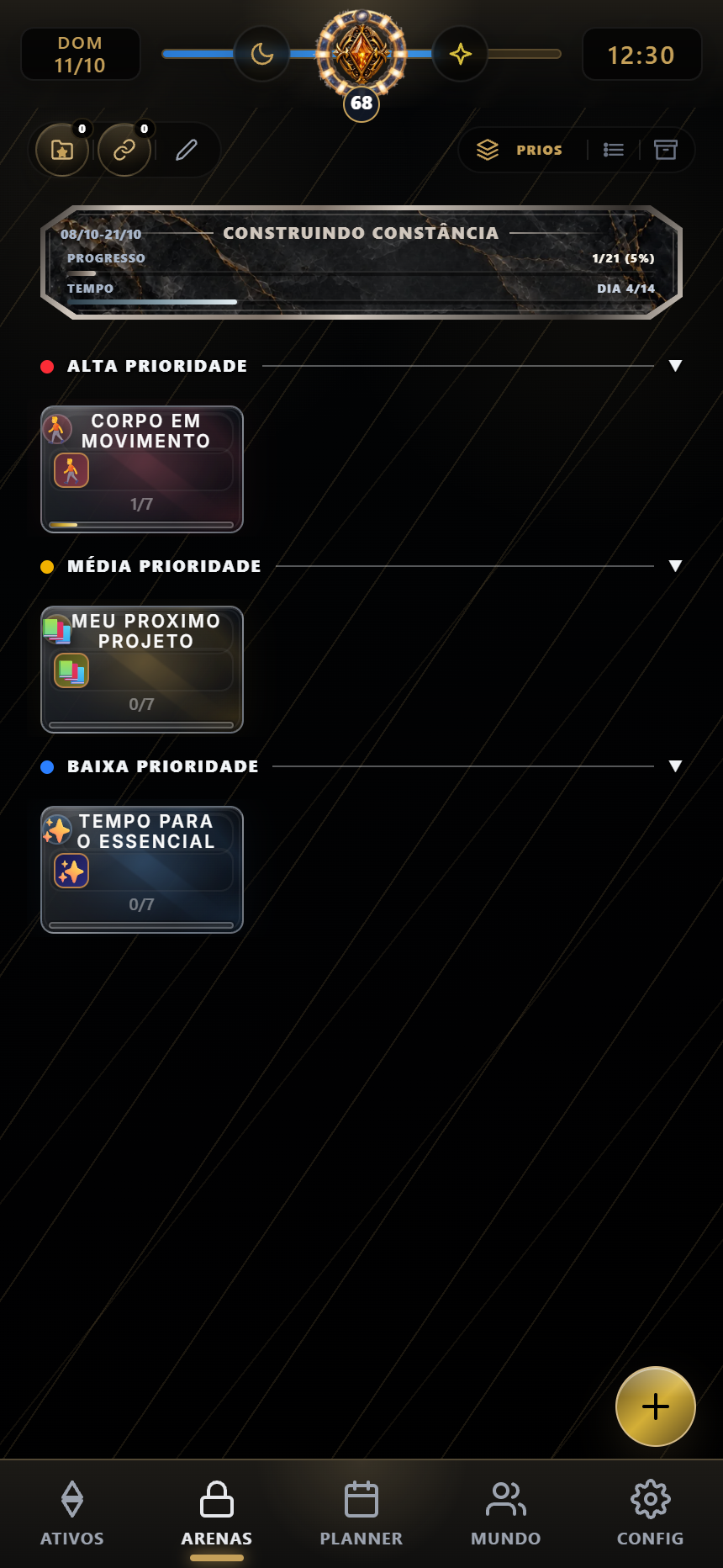
Task: Open the Corpo em Movimento card
Action: [142, 469]
